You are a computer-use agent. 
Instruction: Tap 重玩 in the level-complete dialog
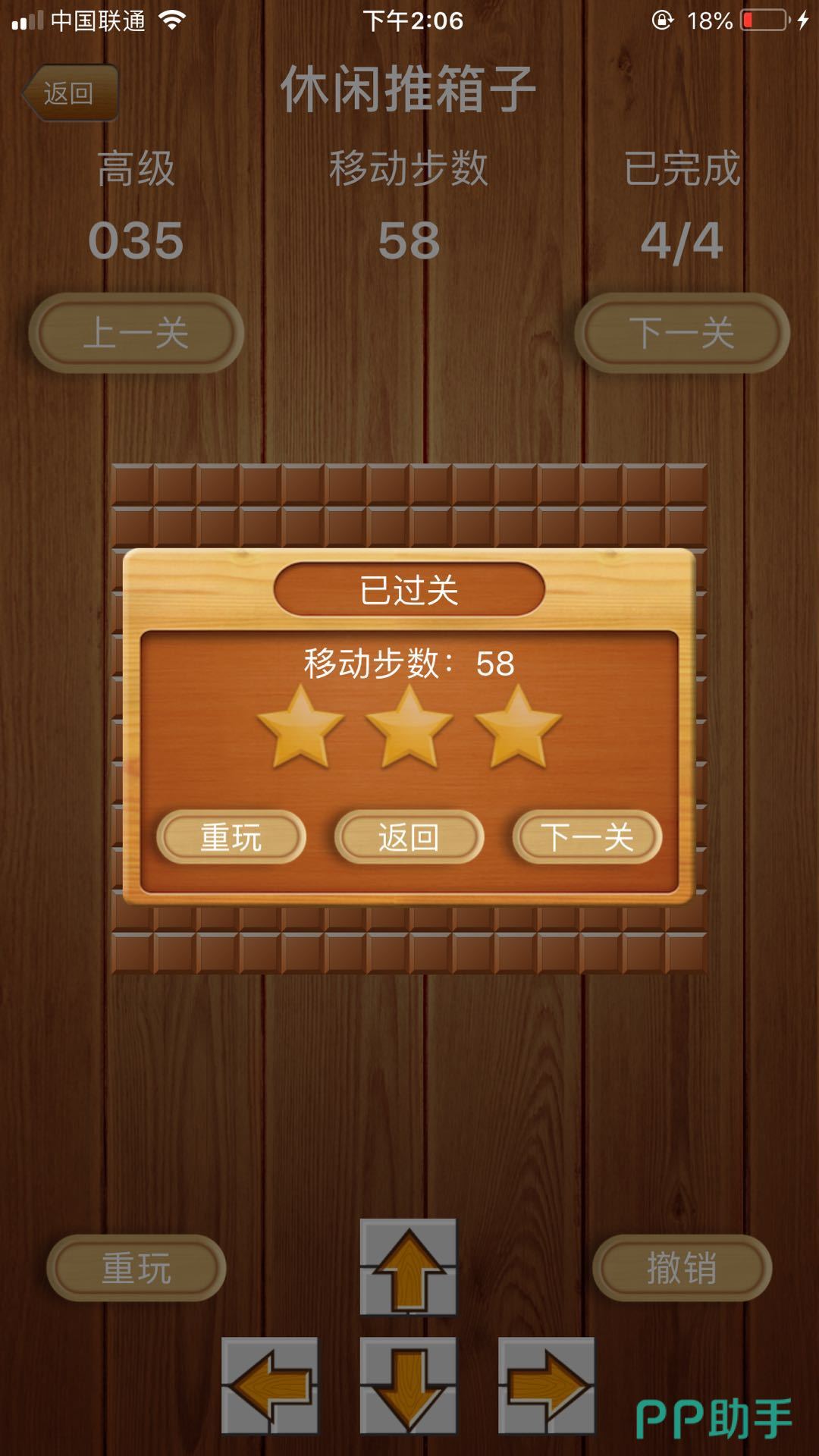click(x=231, y=837)
